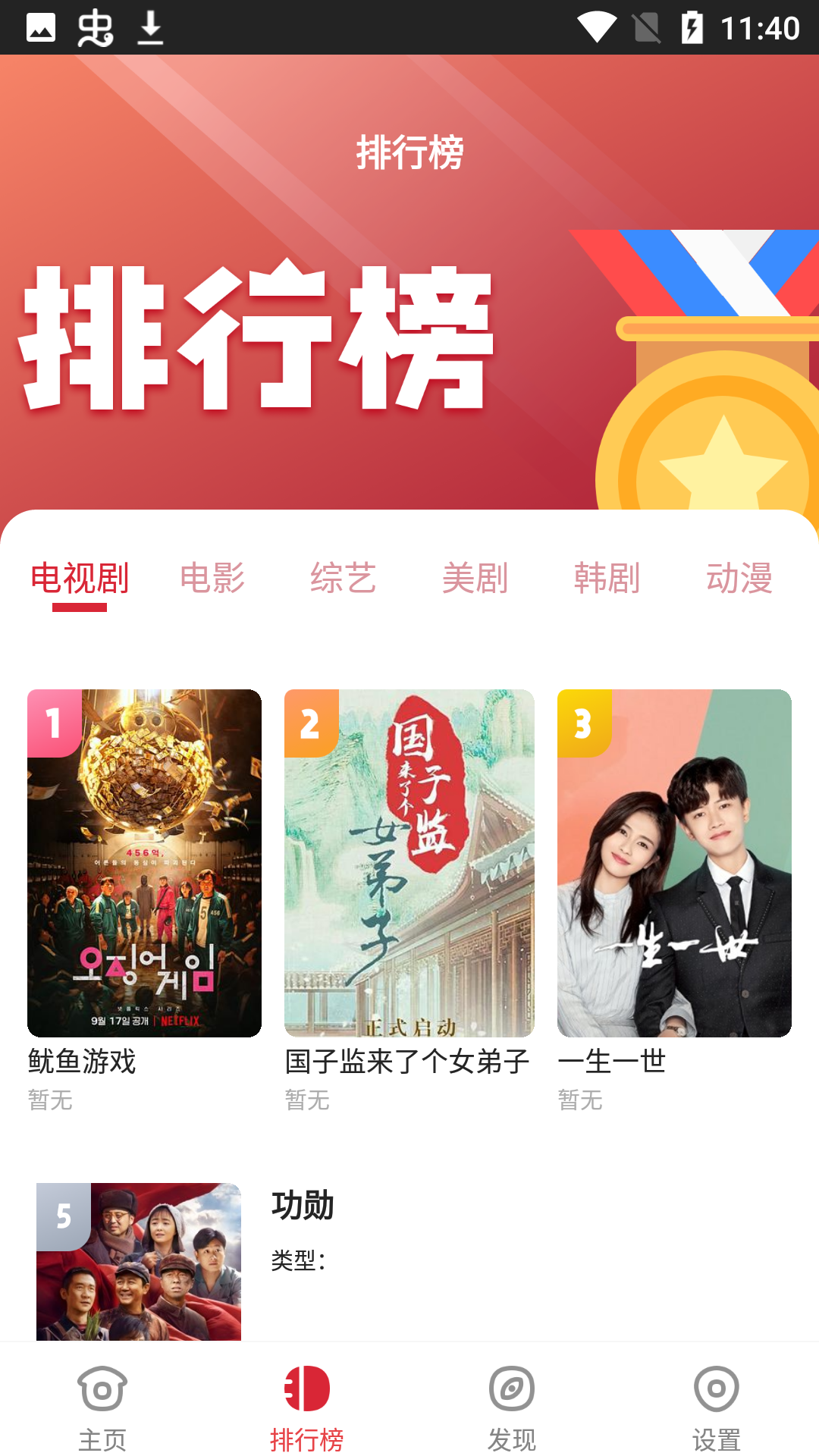
Task: Open the bug-shaped app icon in status bar
Action: click(96, 29)
